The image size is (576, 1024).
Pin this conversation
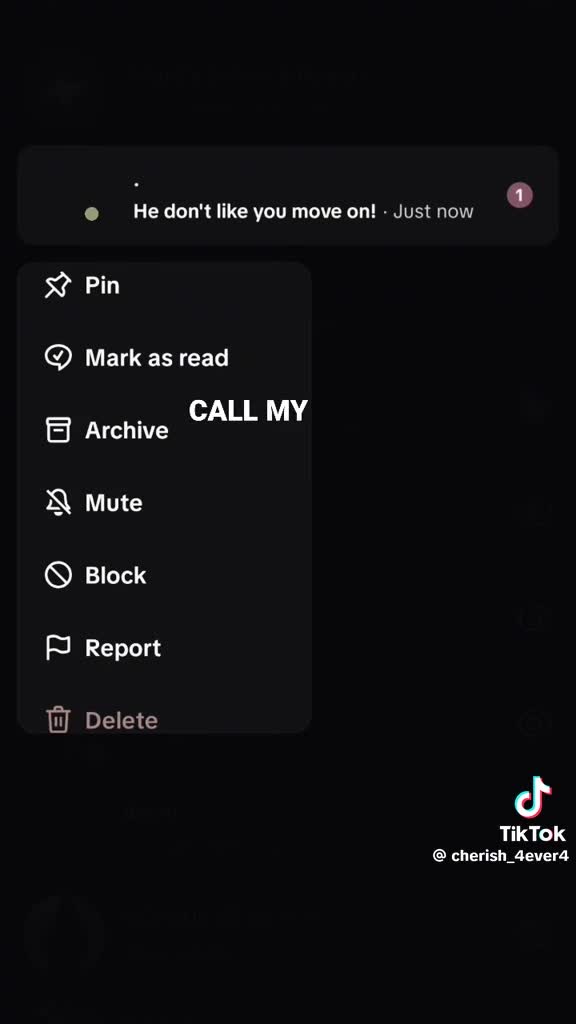[164, 285]
